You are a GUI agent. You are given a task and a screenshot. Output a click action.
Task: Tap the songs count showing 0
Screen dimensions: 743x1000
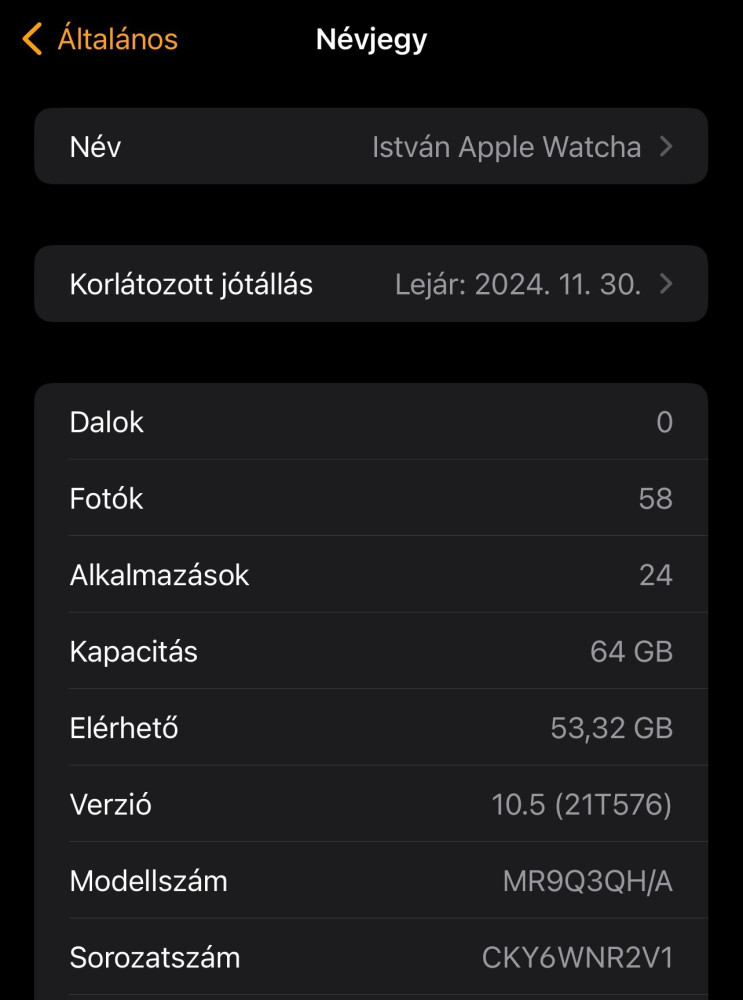(x=663, y=421)
